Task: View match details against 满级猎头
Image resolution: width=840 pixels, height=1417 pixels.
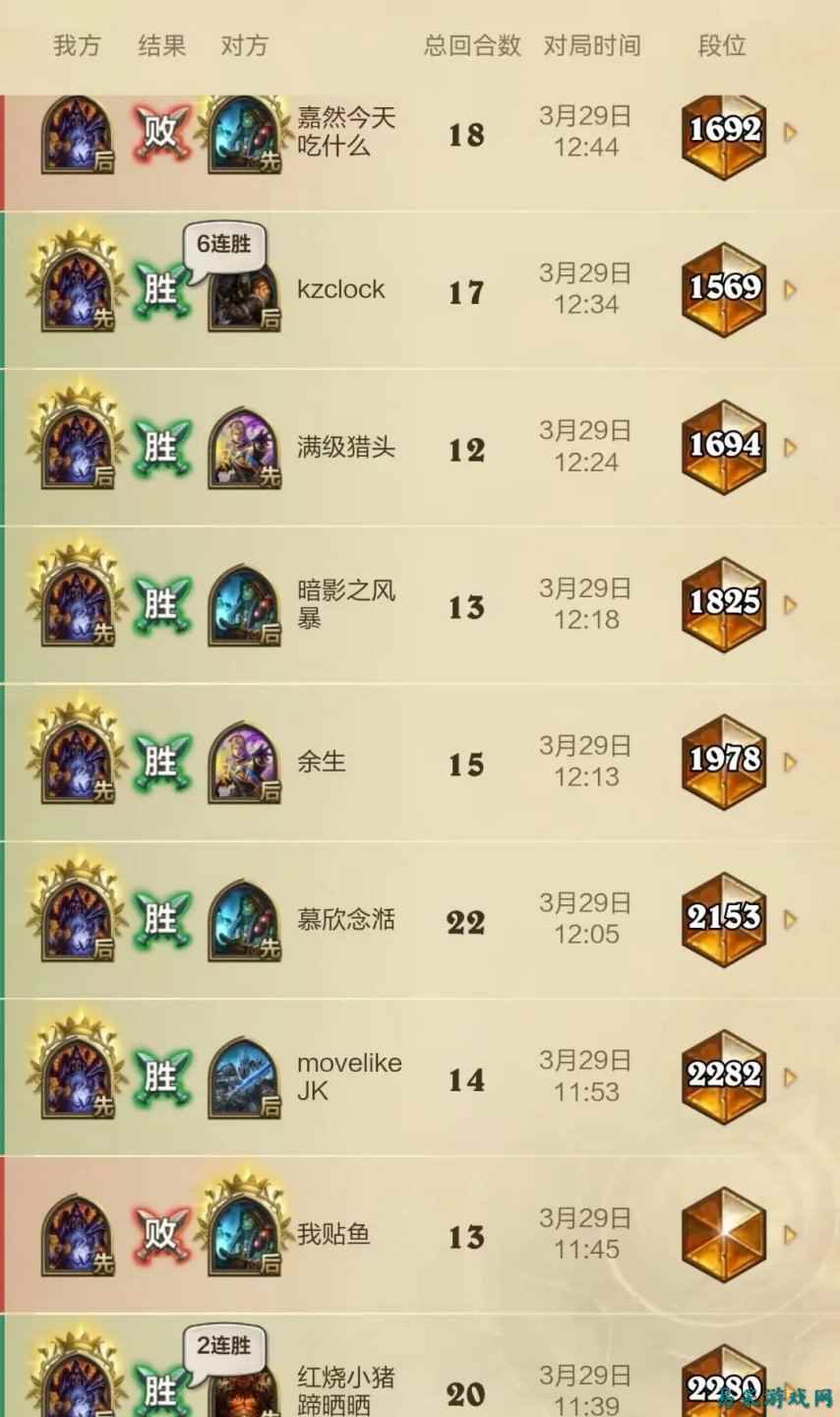Action: coord(790,447)
